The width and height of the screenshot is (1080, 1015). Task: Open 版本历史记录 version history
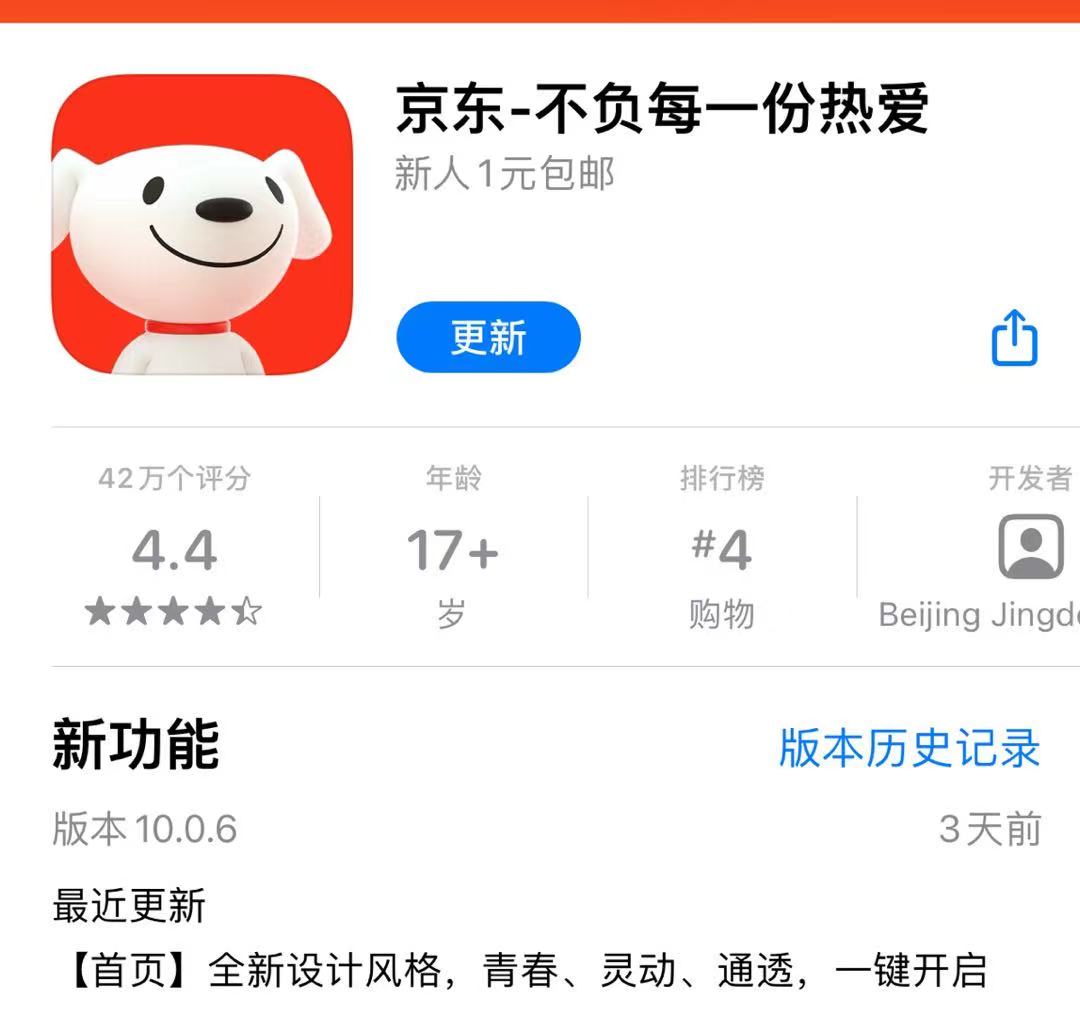[909, 748]
